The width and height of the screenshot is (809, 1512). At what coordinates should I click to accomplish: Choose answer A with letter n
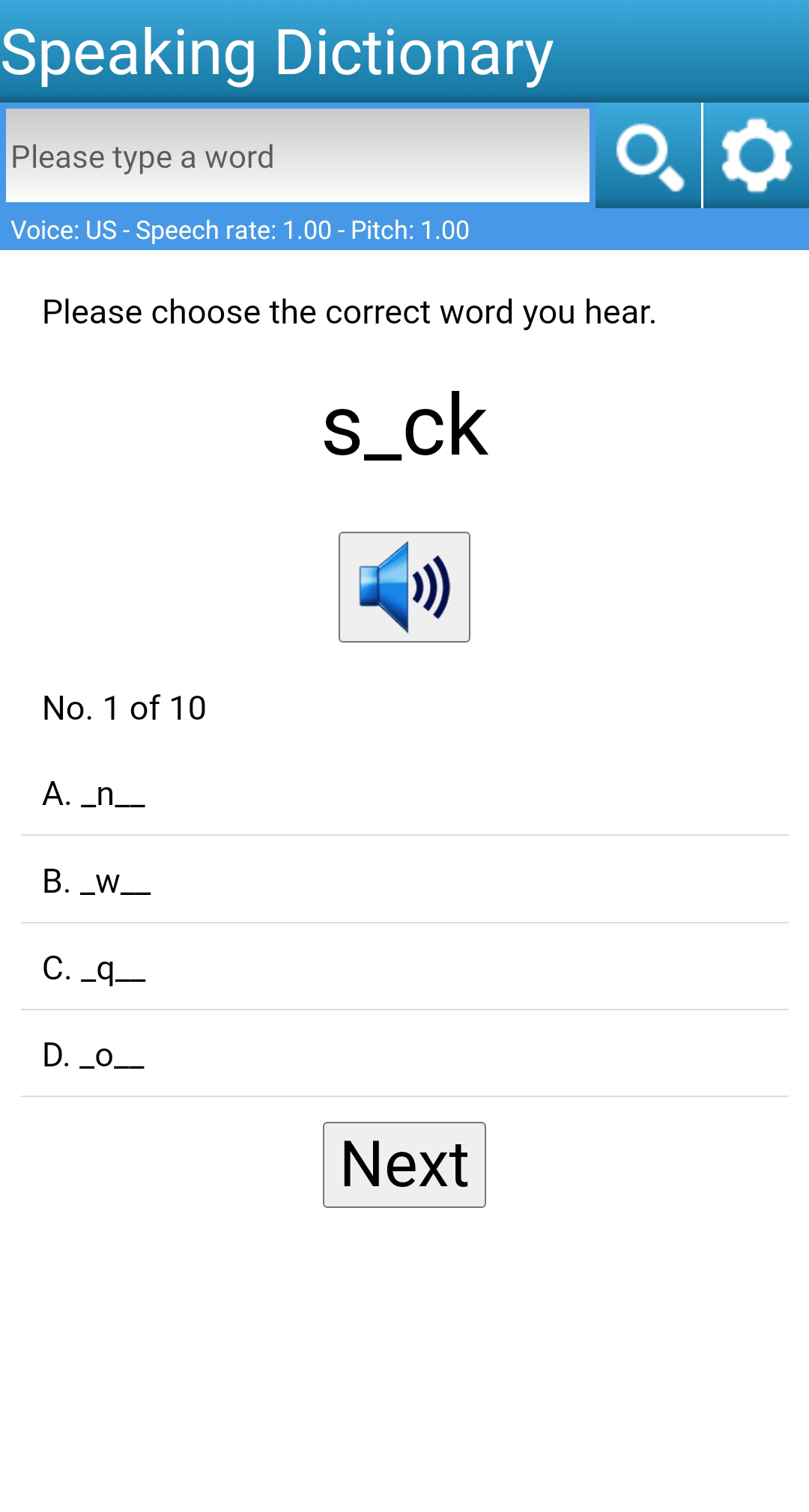[x=404, y=794]
